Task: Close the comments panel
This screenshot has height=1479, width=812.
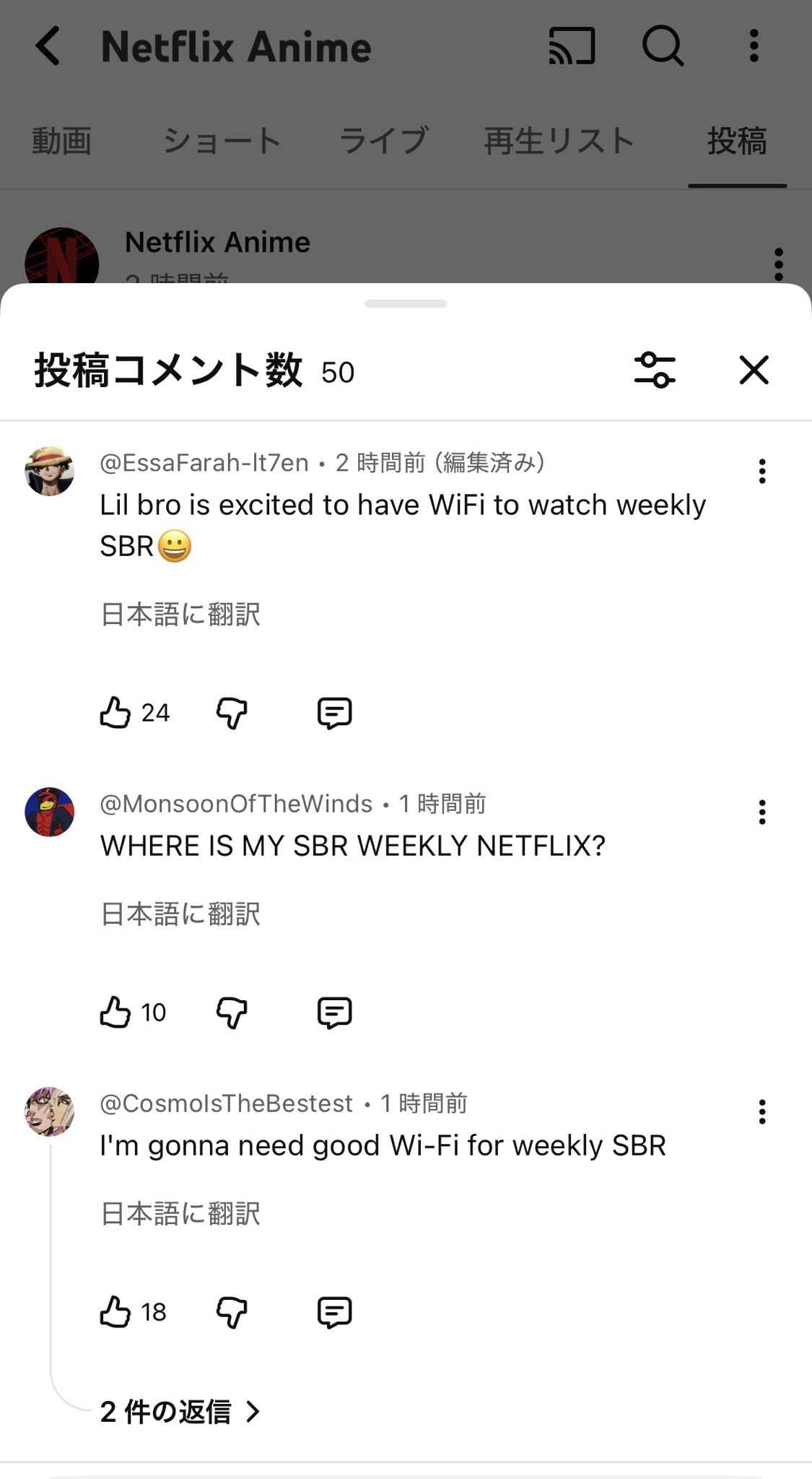Action: [754, 370]
